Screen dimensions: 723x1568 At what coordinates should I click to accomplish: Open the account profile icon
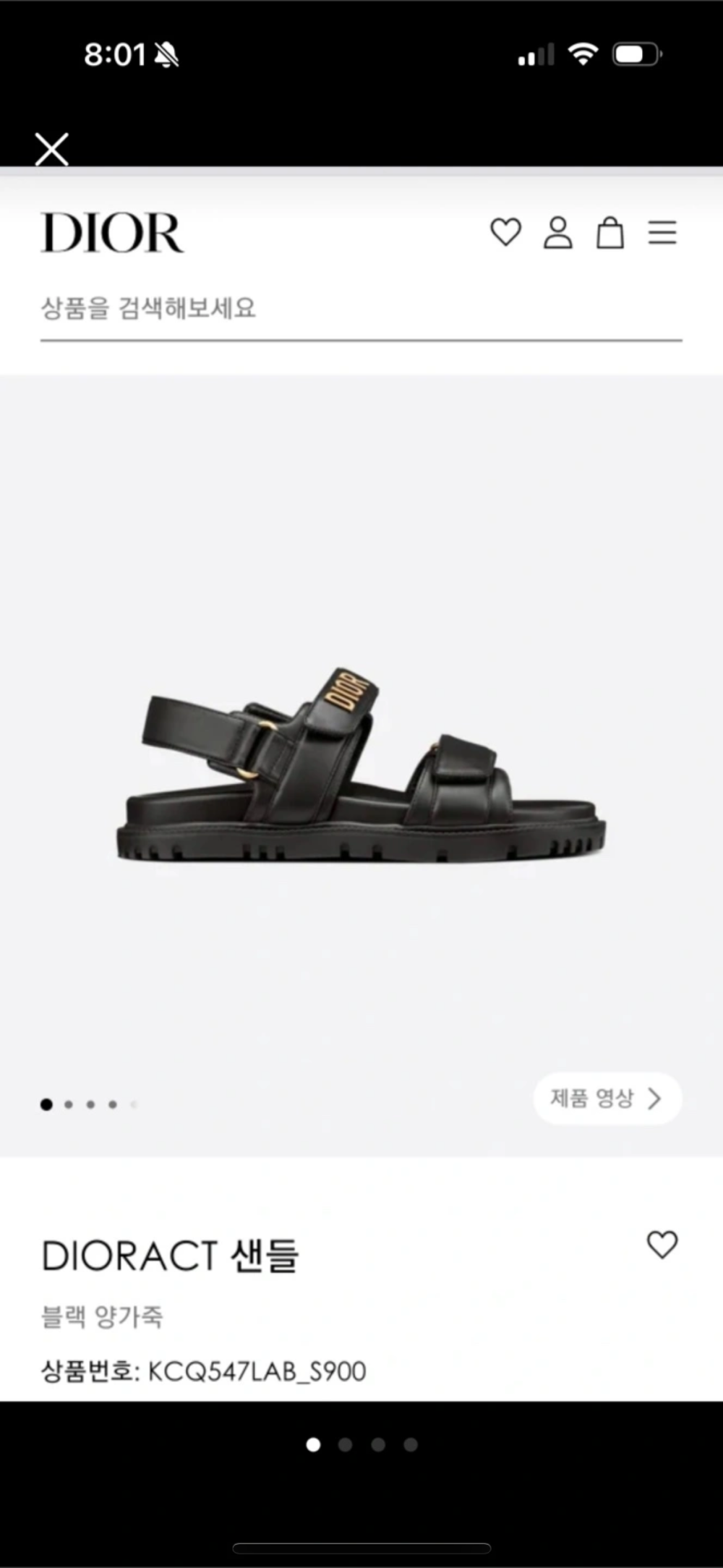point(557,233)
